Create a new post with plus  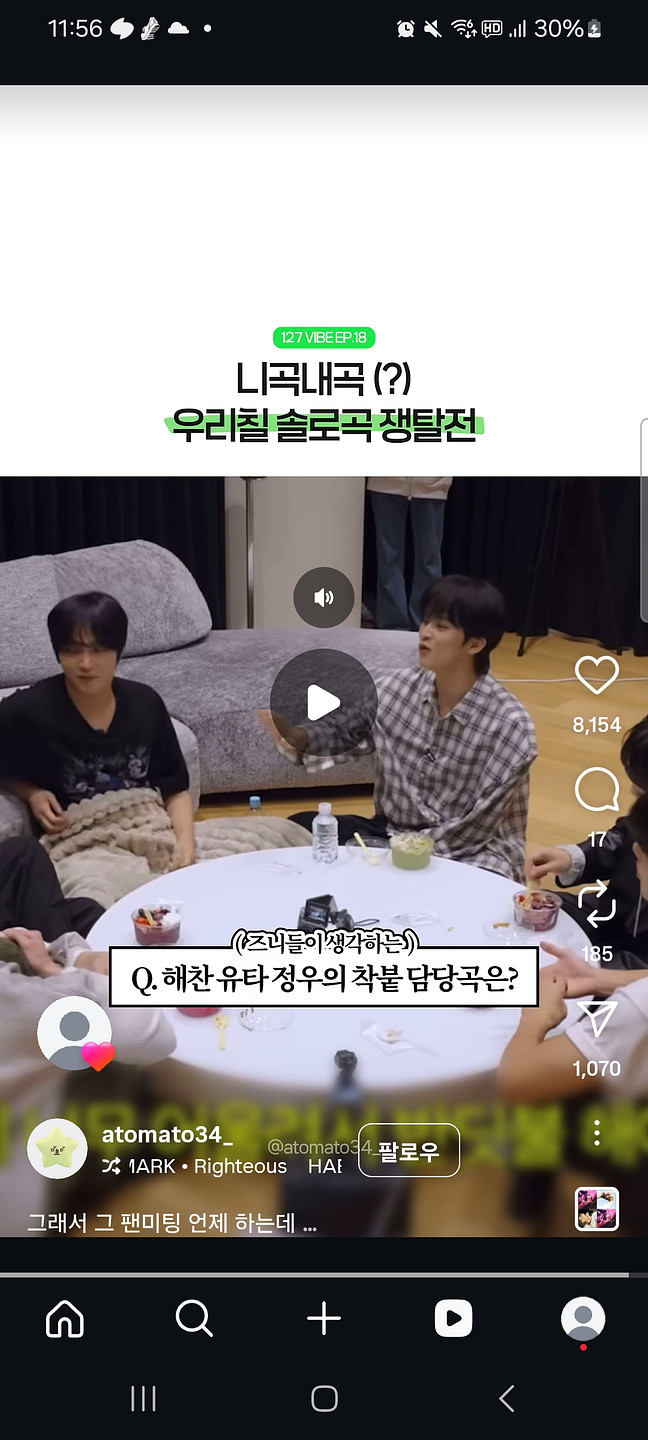(x=324, y=1320)
